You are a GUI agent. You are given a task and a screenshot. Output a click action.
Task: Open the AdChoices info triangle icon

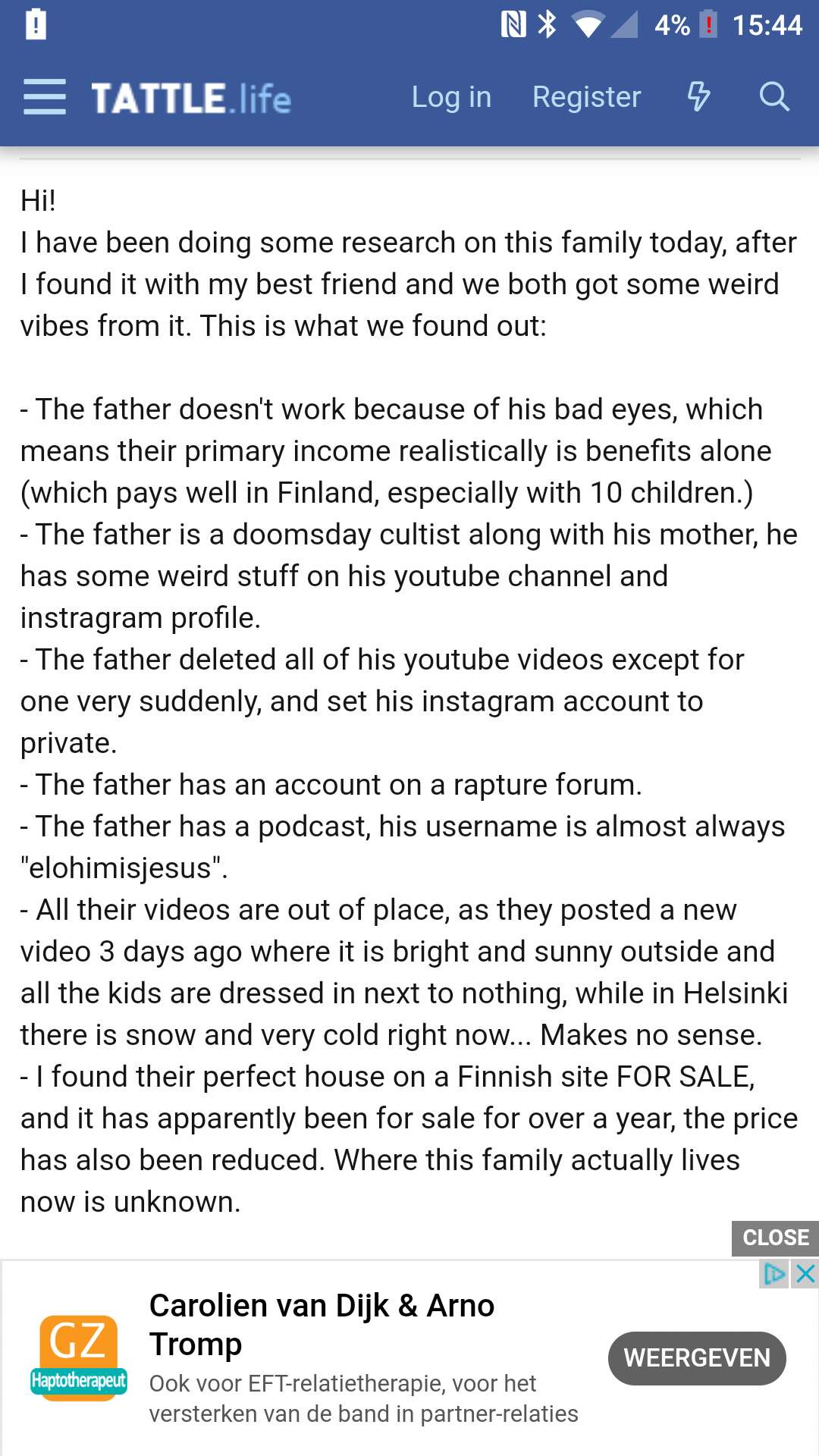[774, 1274]
